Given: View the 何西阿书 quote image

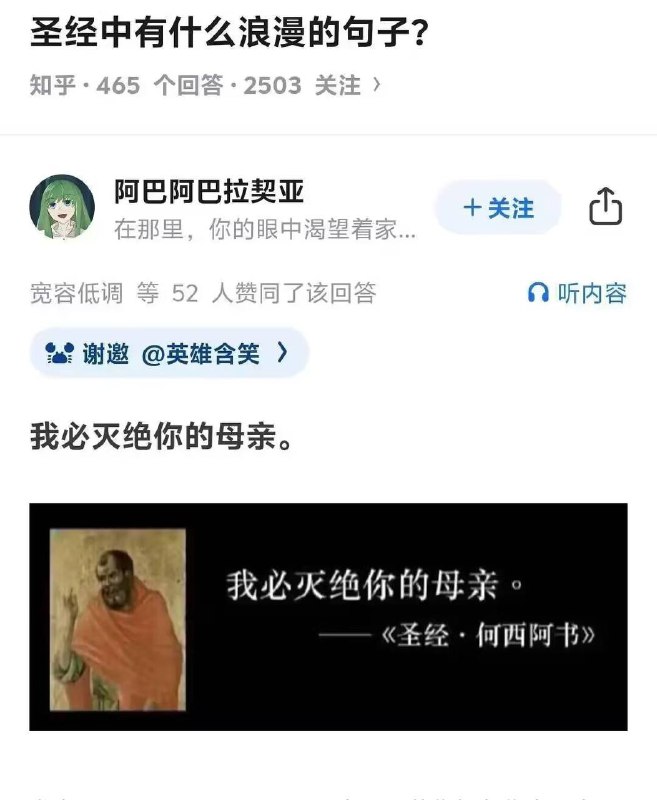Looking at the screenshot, I should pyautogui.click(x=328, y=616).
